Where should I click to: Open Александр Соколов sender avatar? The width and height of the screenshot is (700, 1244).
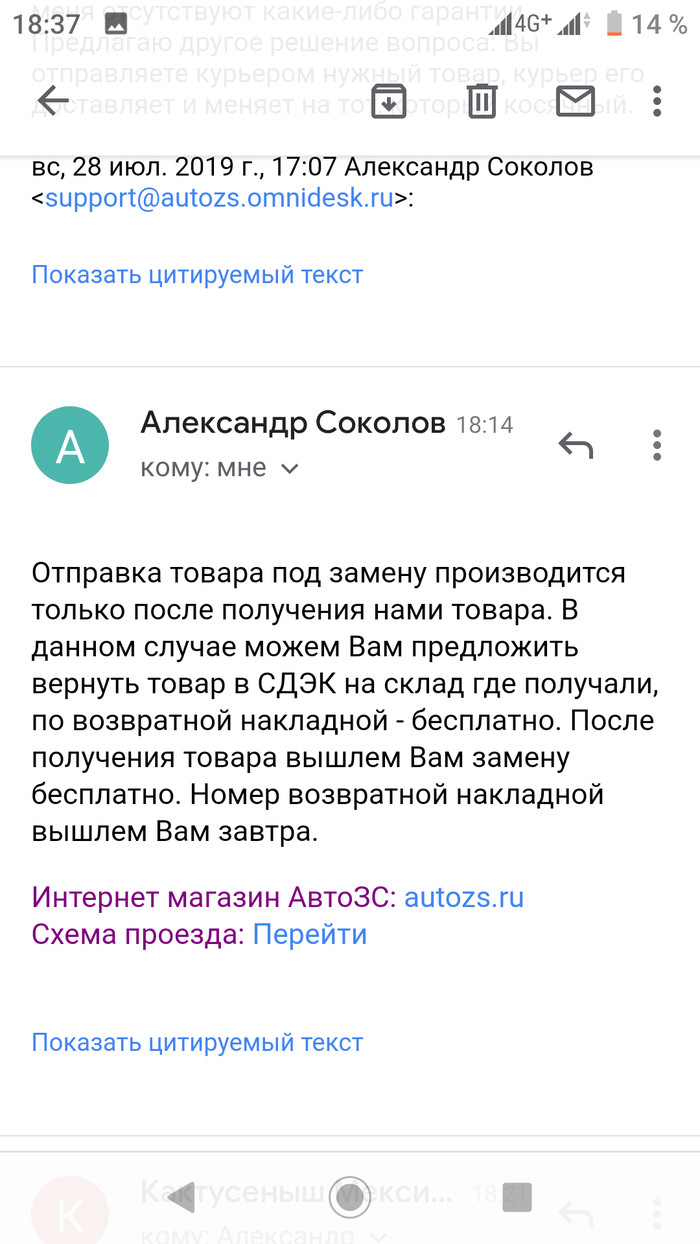click(x=70, y=447)
